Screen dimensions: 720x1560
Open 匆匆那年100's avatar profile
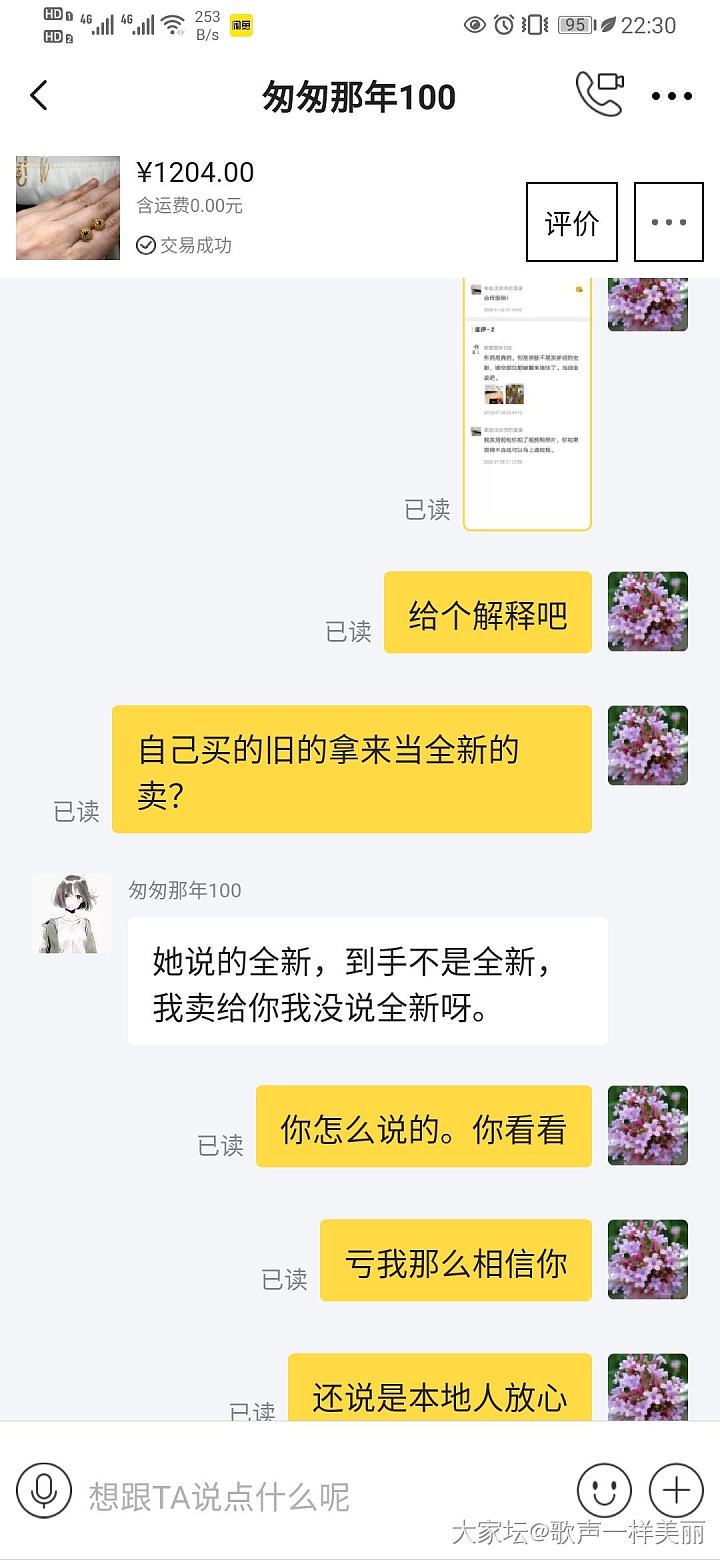coord(72,914)
